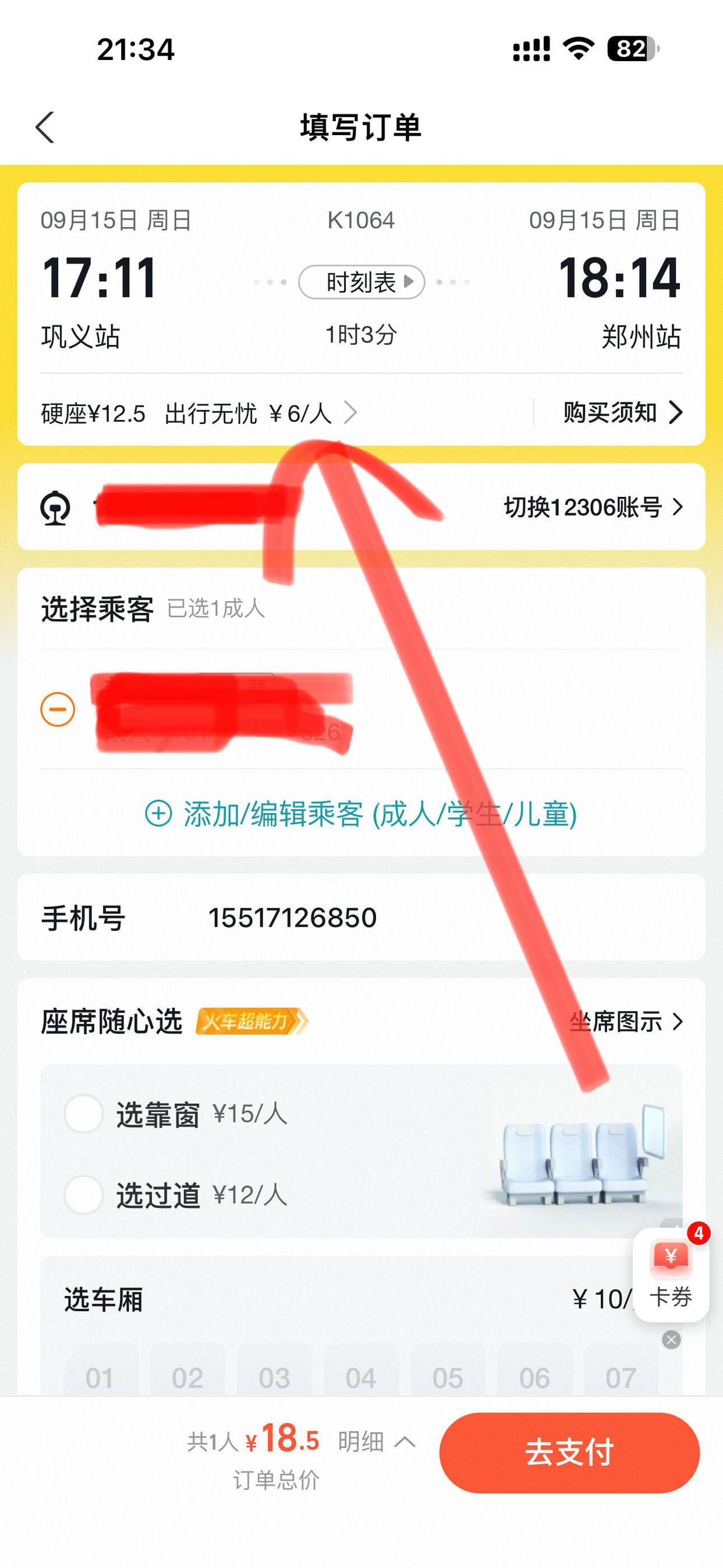Open the 卡券 coupon widget
723x1568 pixels.
pos(671,1273)
